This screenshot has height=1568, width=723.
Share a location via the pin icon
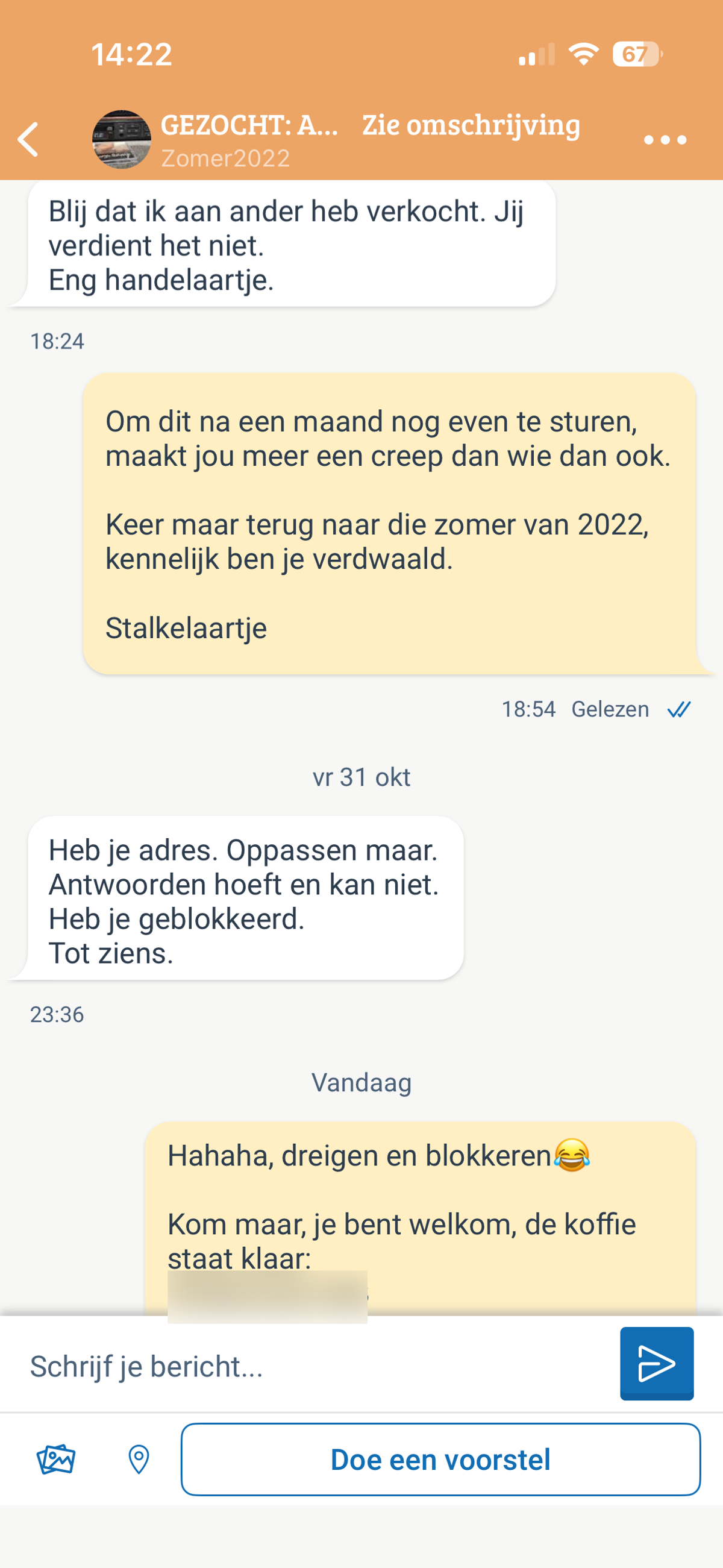[x=139, y=1459]
